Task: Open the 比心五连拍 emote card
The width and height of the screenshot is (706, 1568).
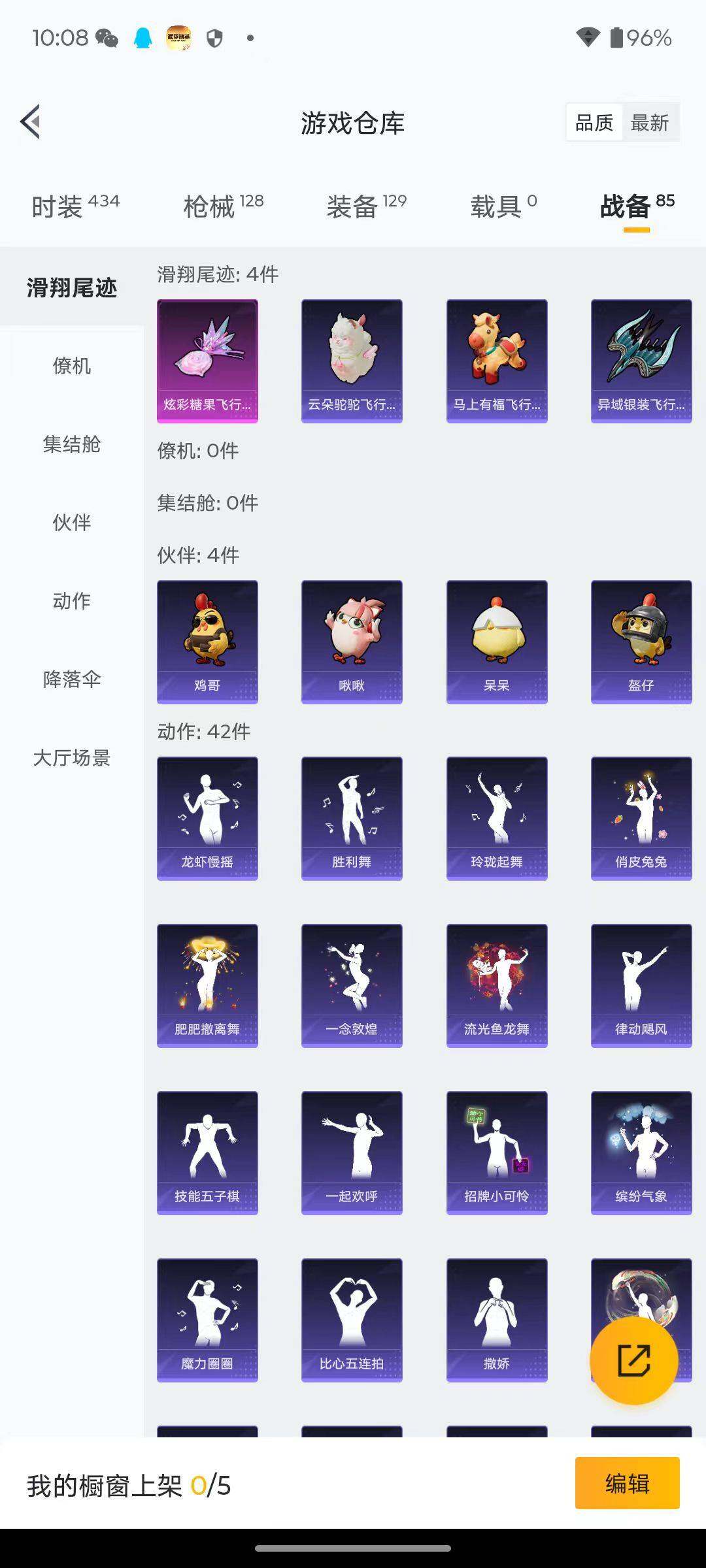Action: (x=352, y=1320)
